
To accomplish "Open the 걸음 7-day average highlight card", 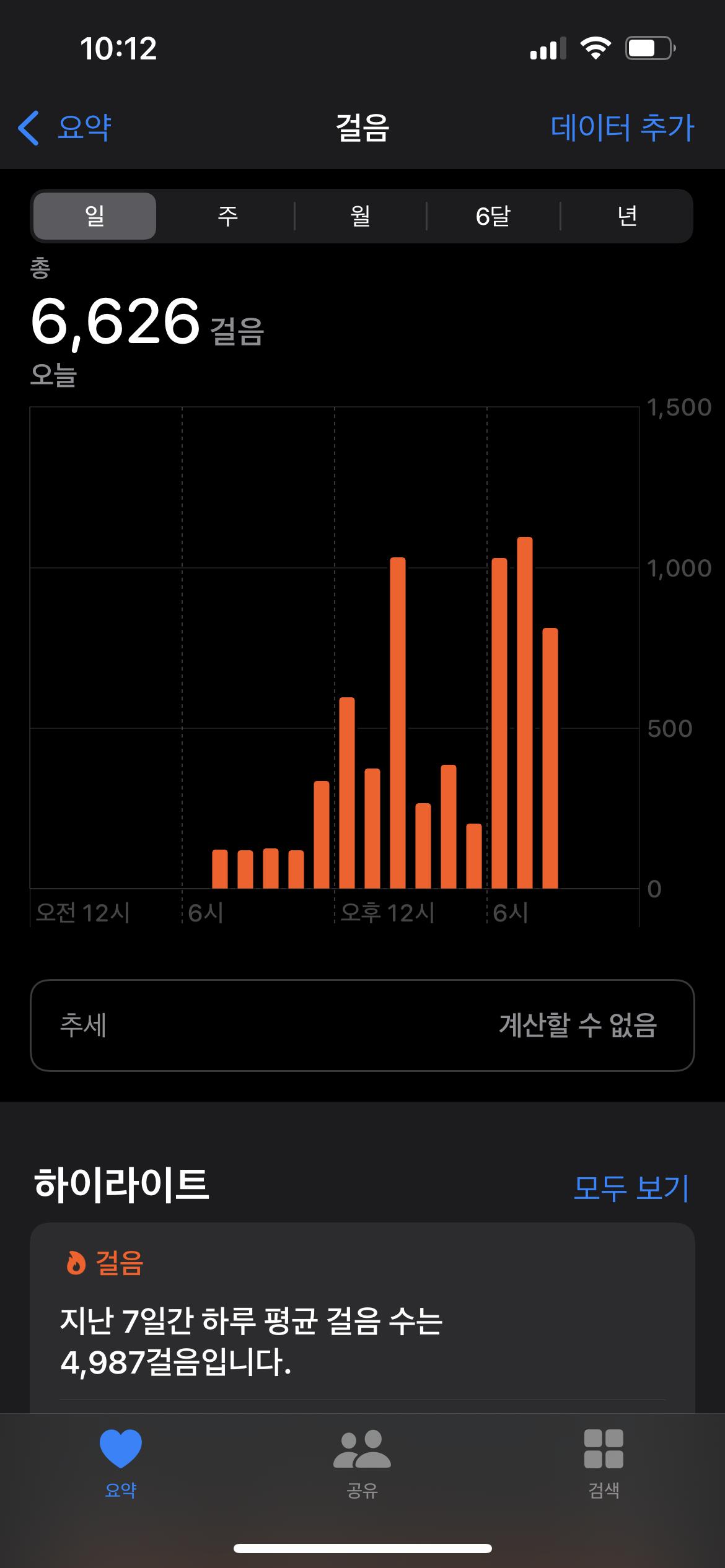I will click(362, 1319).
